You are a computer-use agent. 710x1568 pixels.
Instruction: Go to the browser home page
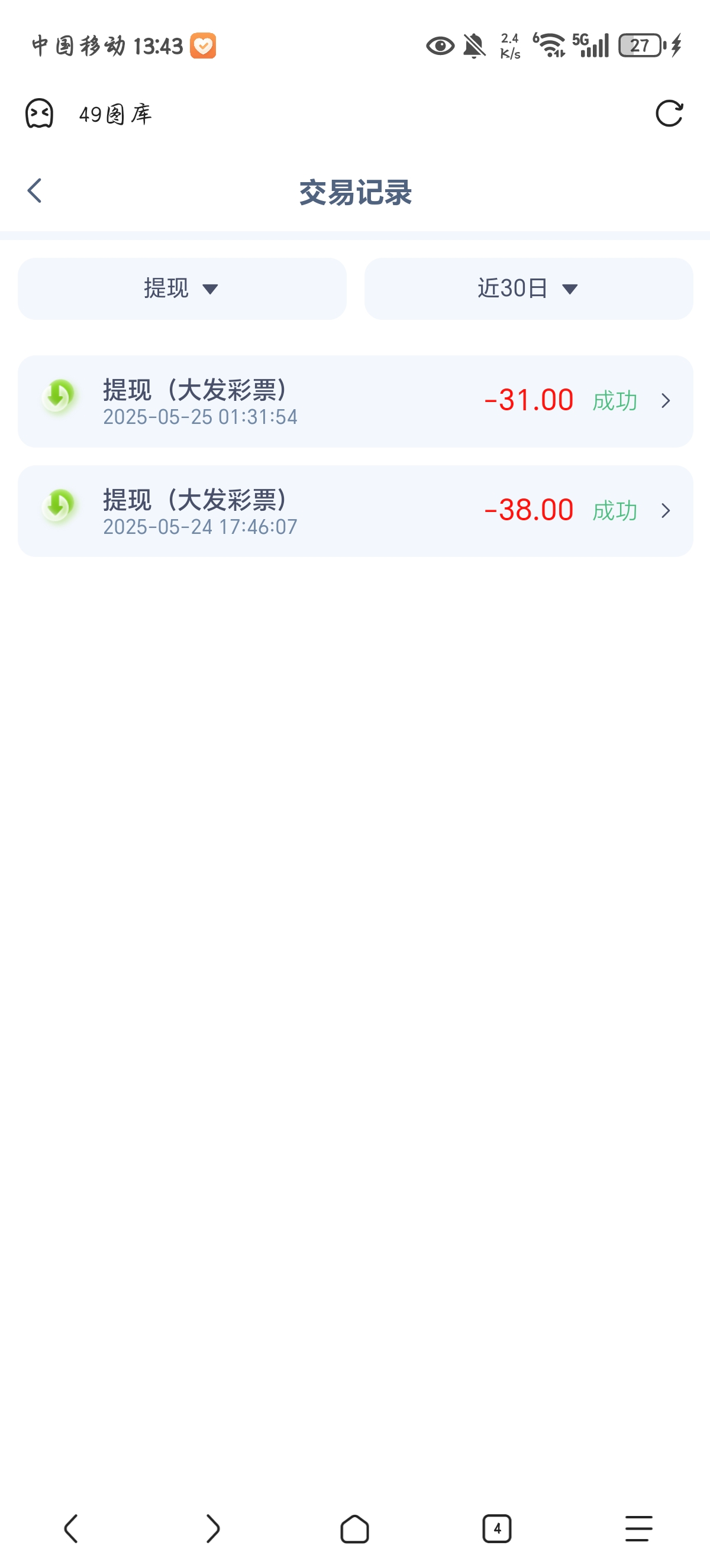tap(354, 1528)
